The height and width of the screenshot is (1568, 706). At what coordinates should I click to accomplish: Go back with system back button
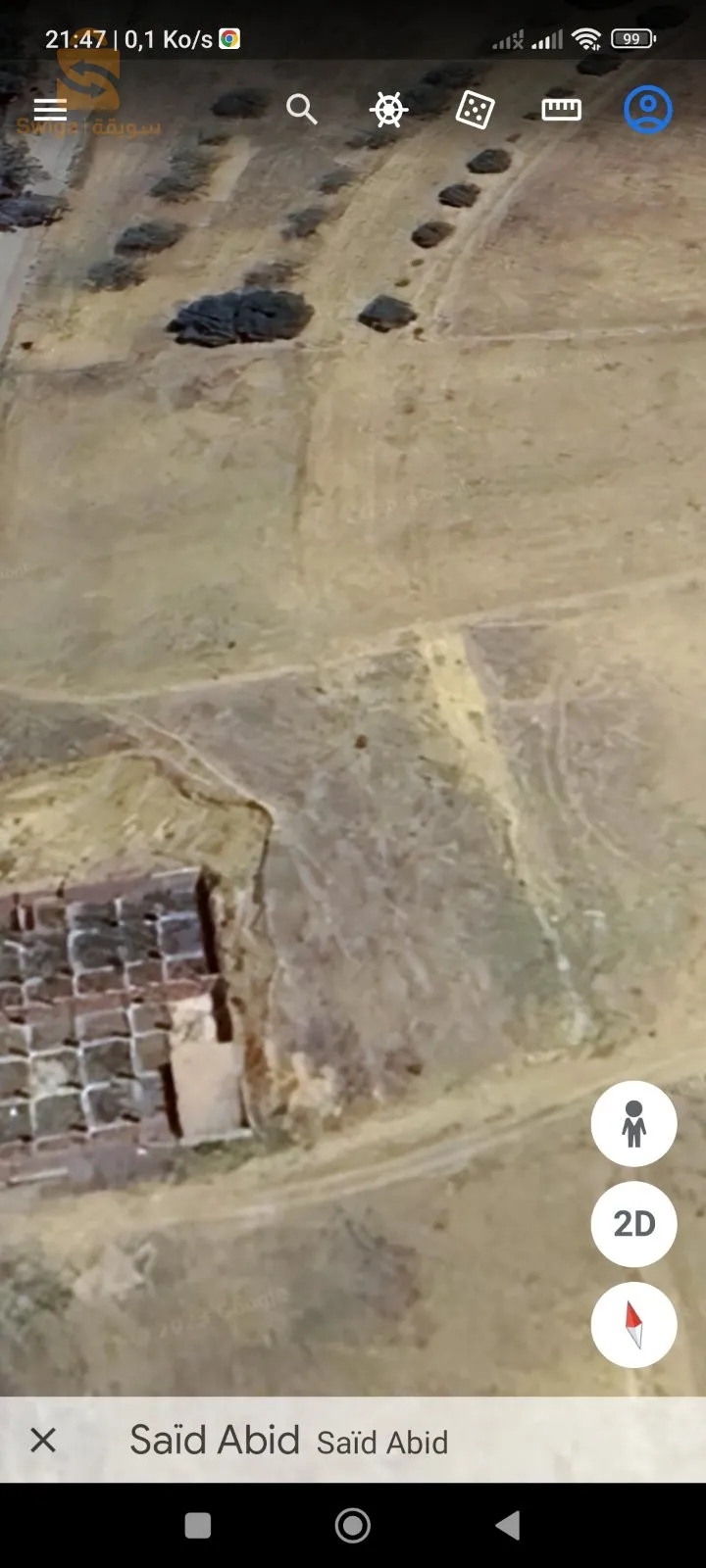coord(507,1525)
